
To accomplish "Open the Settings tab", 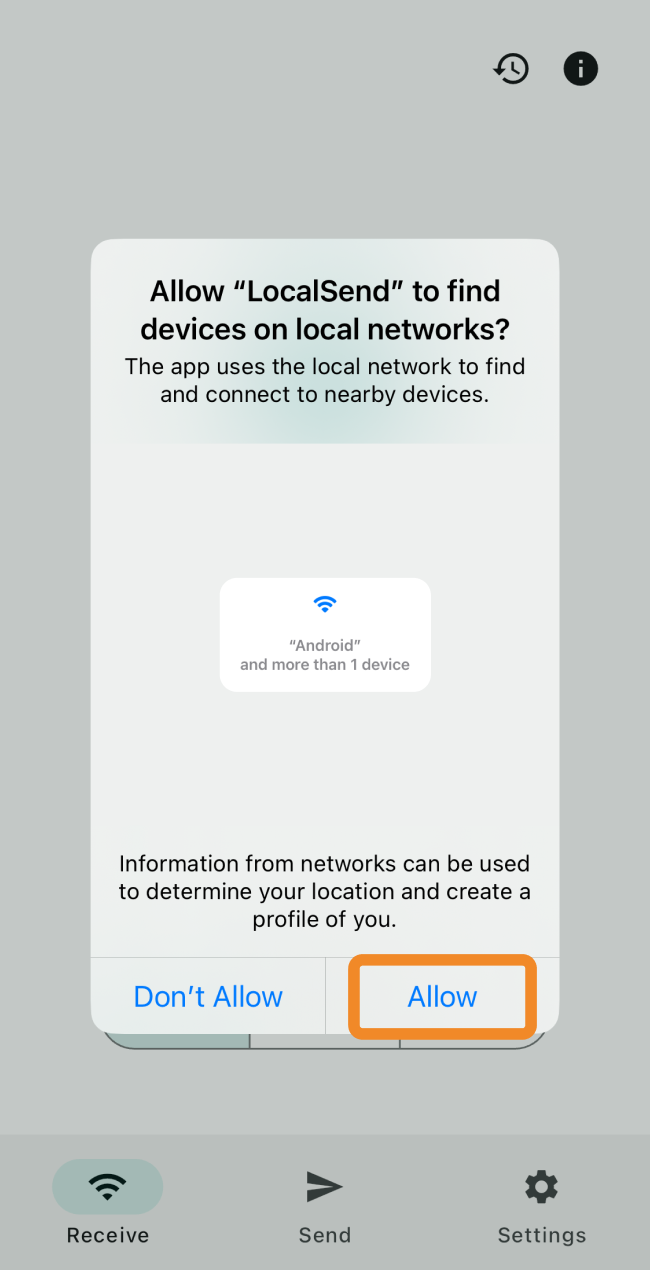I will point(542,1205).
